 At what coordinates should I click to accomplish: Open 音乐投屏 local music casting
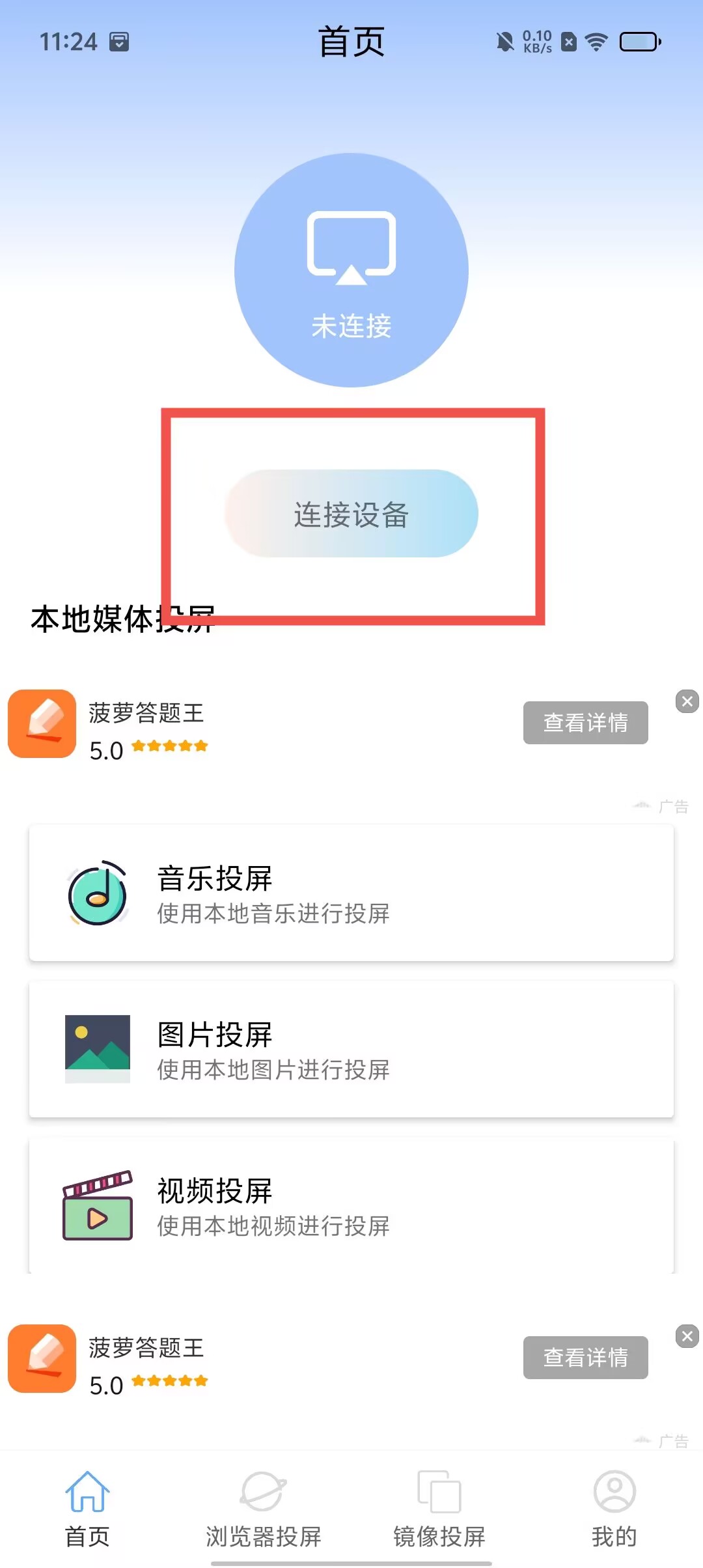coord(351,893)
